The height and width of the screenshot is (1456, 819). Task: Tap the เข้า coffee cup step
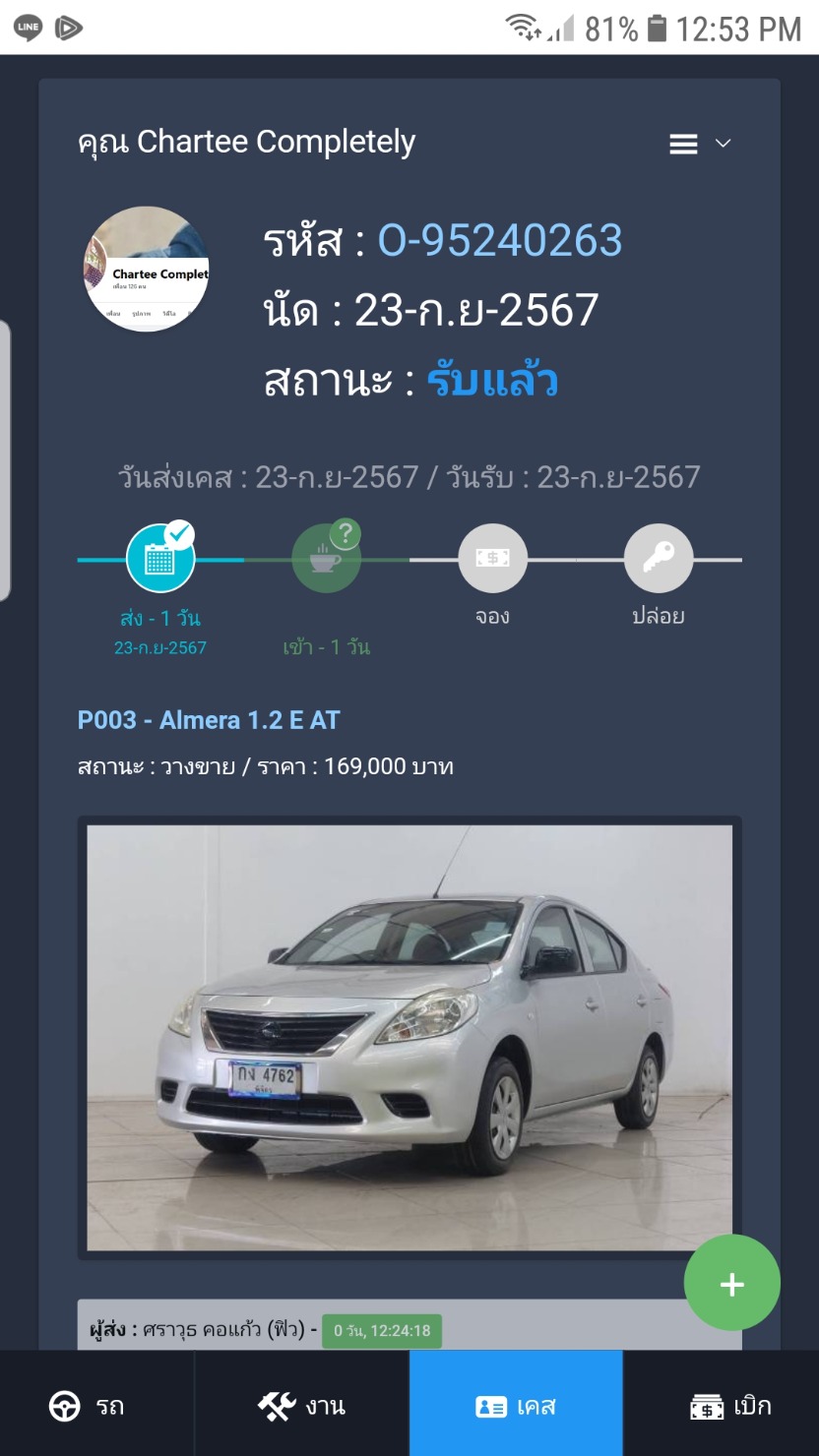tap(326, 558)
